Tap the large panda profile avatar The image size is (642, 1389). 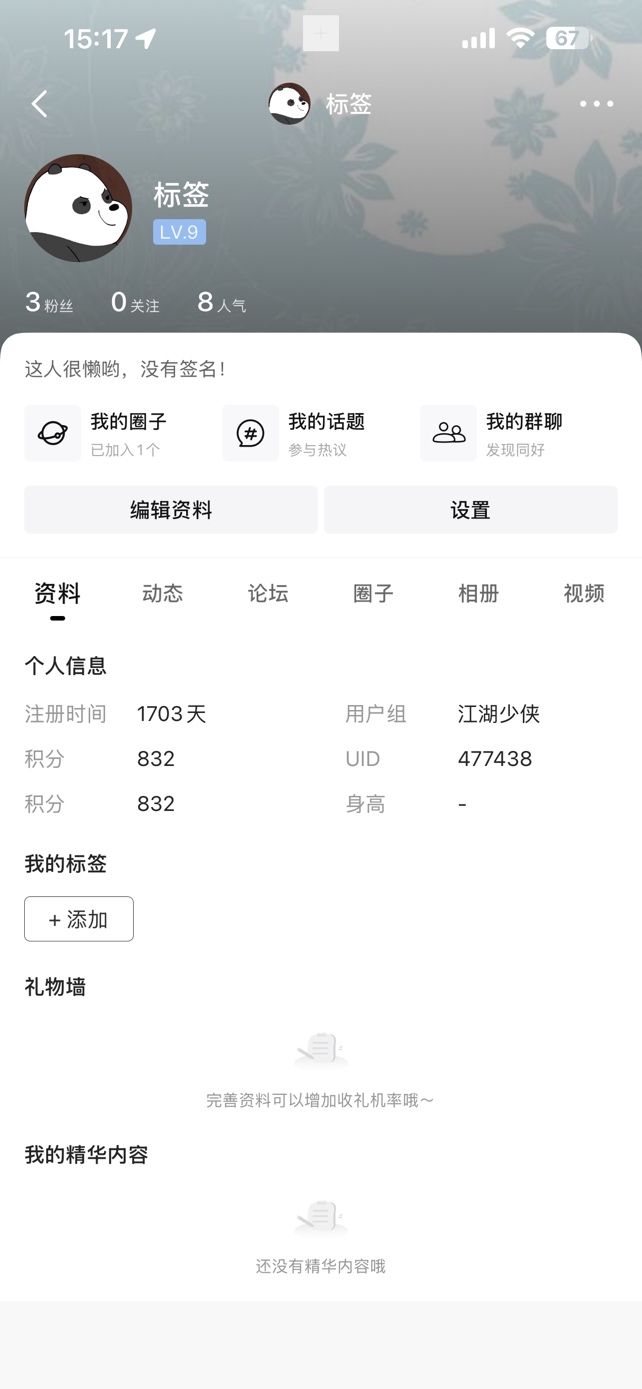click(78, 208)
